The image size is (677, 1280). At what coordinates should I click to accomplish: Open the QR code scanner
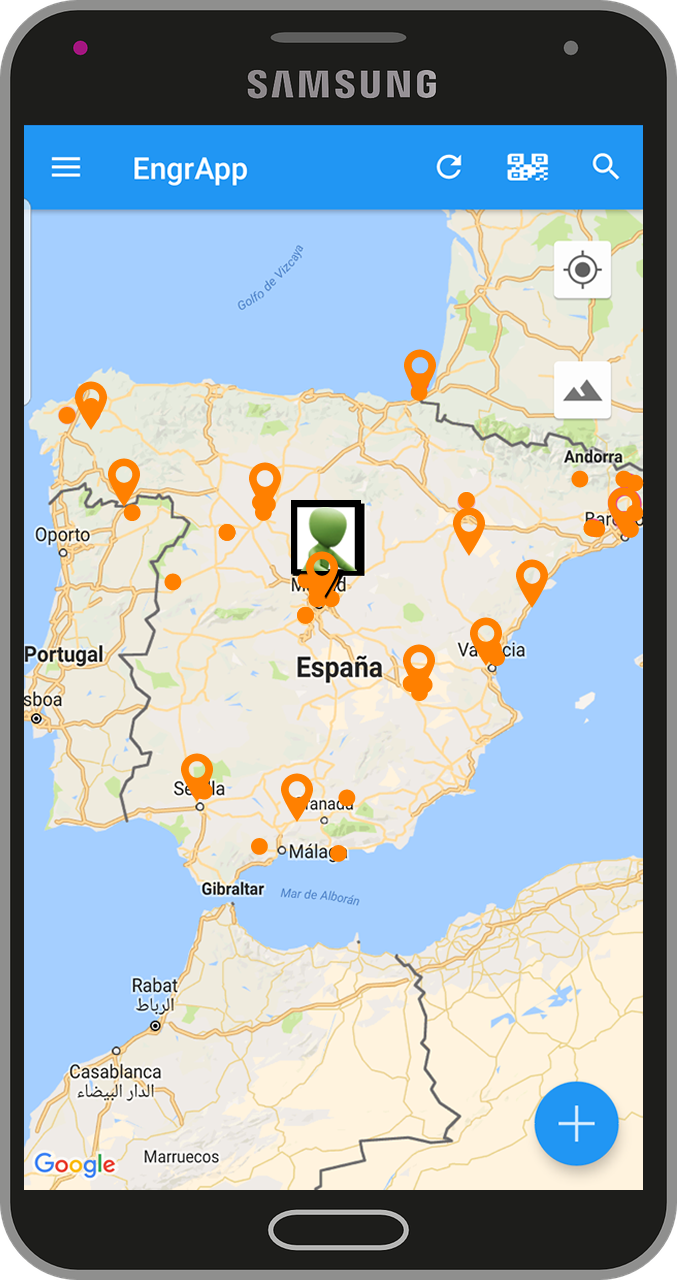tap(528, 167)
